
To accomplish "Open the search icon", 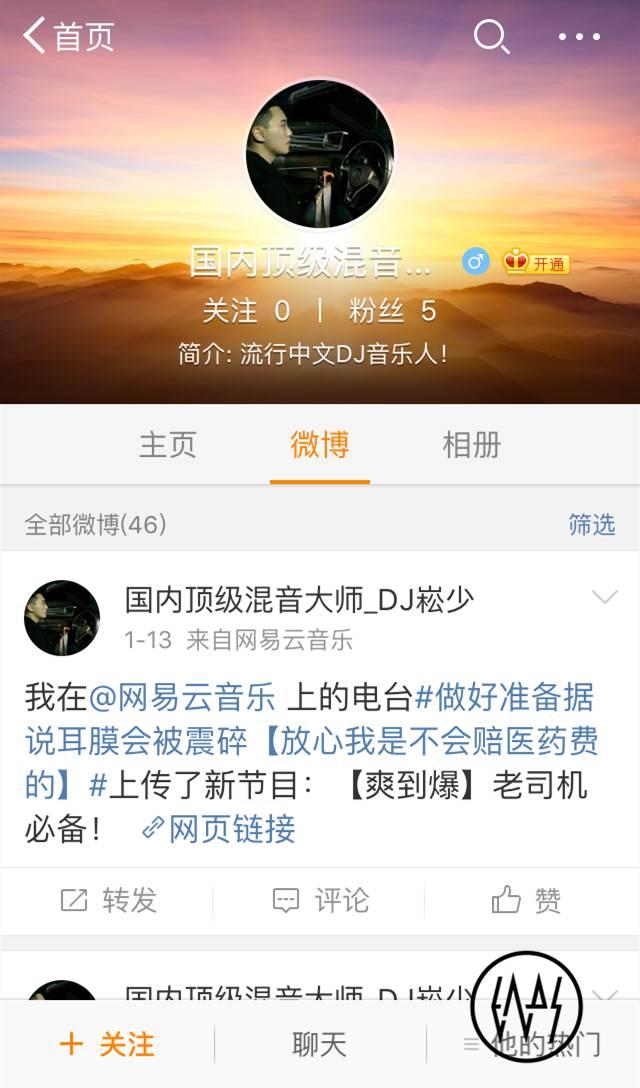I will (491, 37).
